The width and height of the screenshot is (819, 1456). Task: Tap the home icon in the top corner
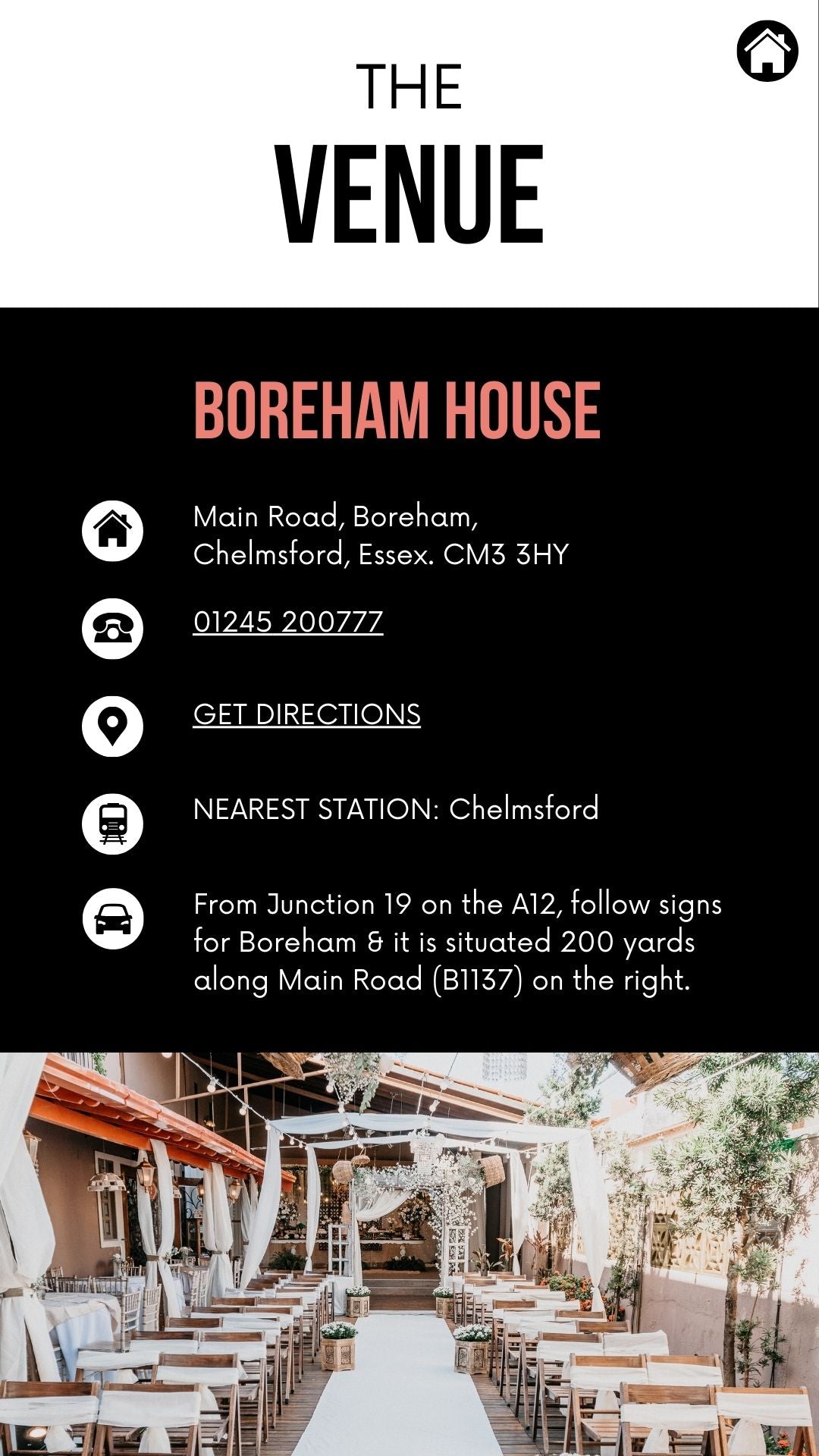(x=767, y=51)
